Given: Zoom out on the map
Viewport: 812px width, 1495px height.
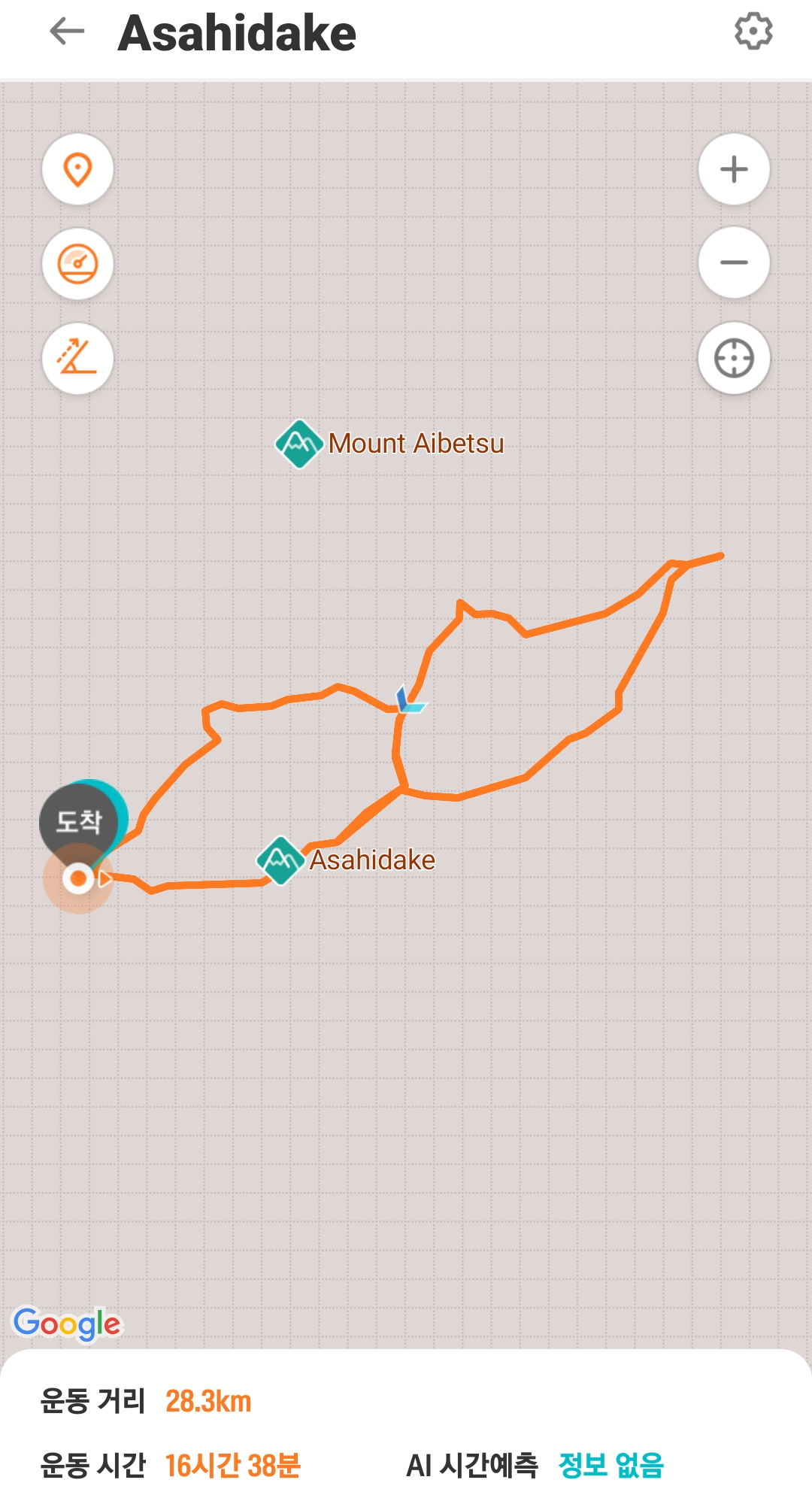Looking at the screenshot, I should tap(734, 262).
